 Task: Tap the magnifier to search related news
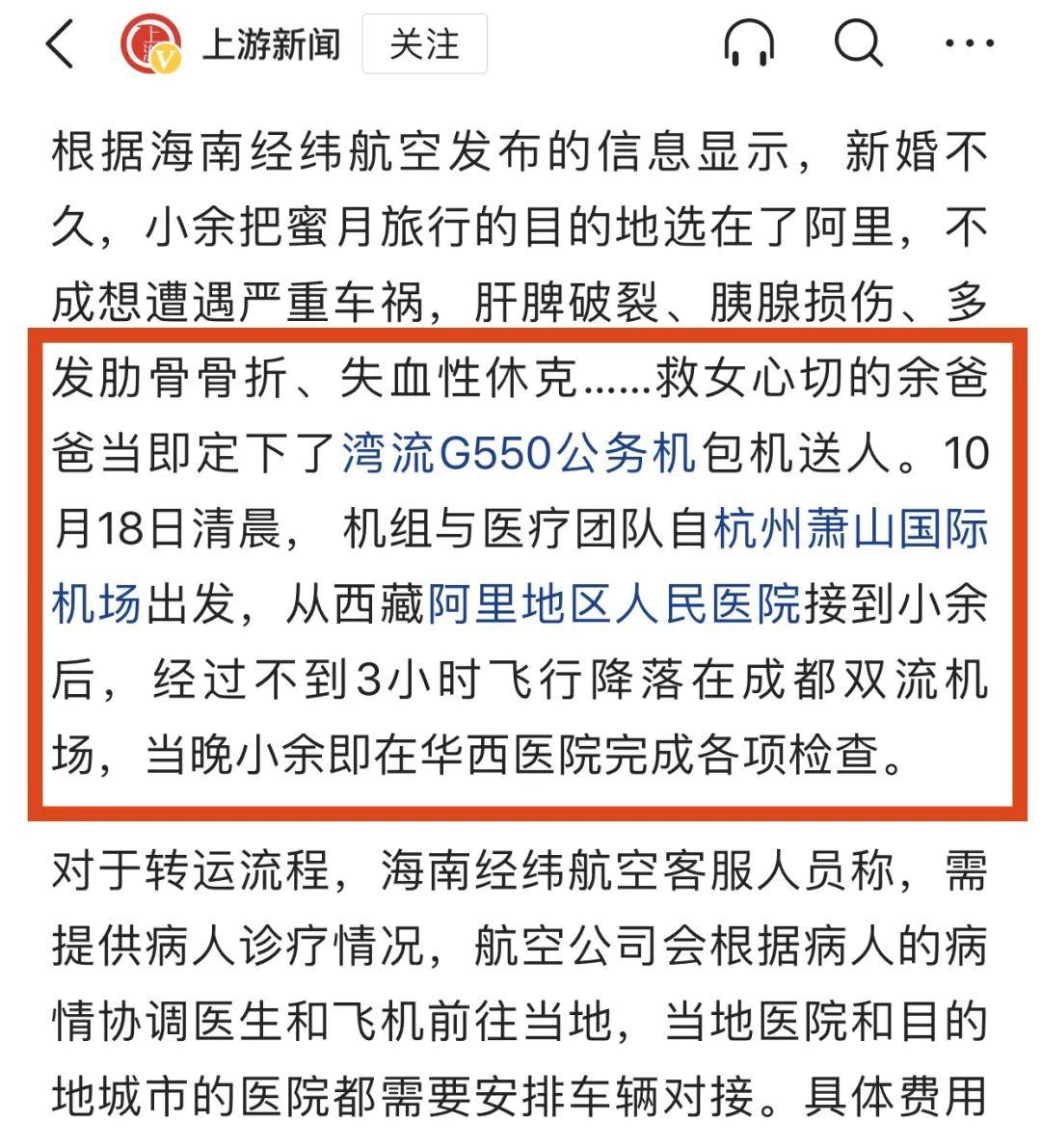pyautogui.click(x=856, y=44)
